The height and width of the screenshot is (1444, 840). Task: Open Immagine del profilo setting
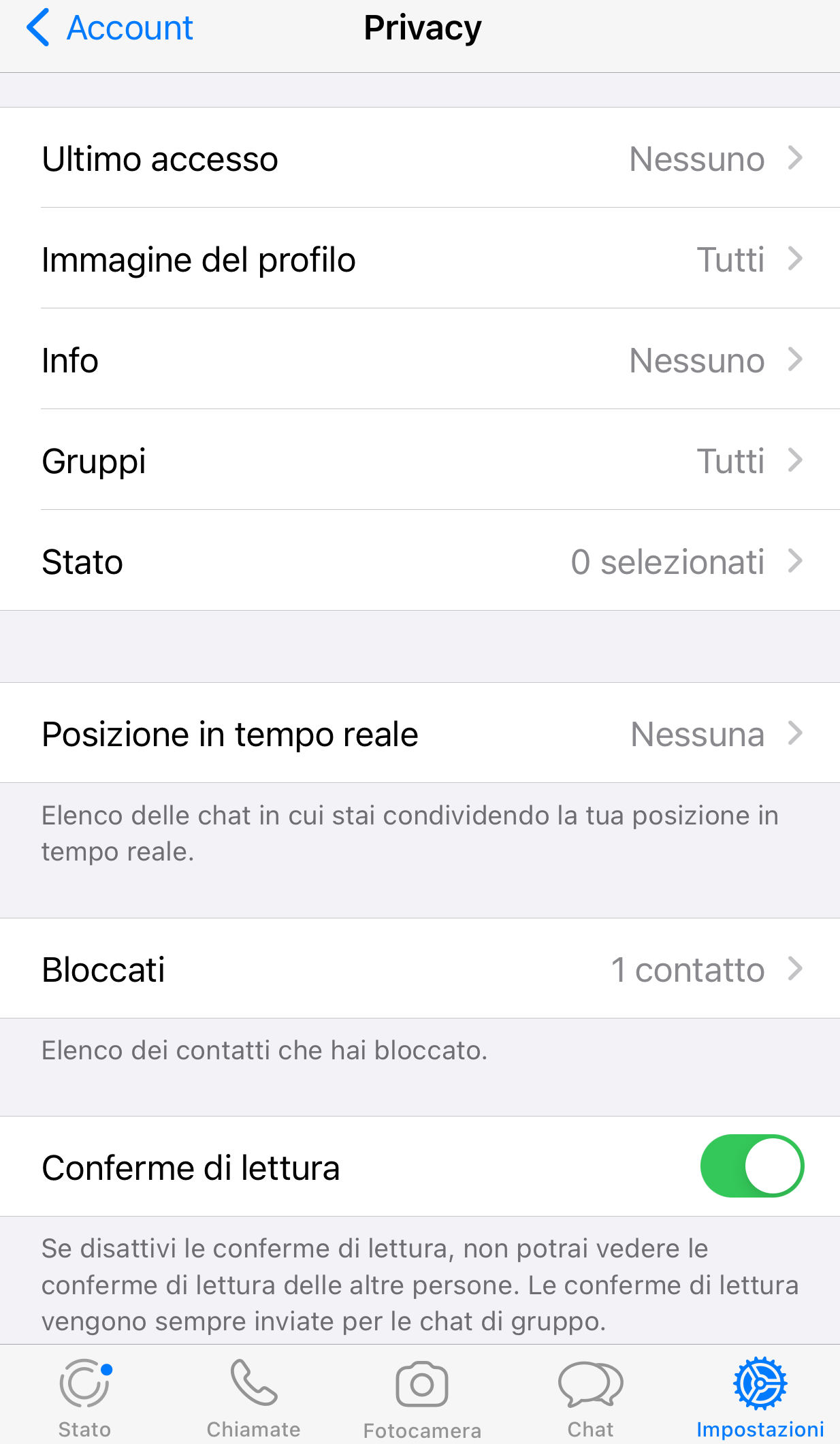point(420,259)
